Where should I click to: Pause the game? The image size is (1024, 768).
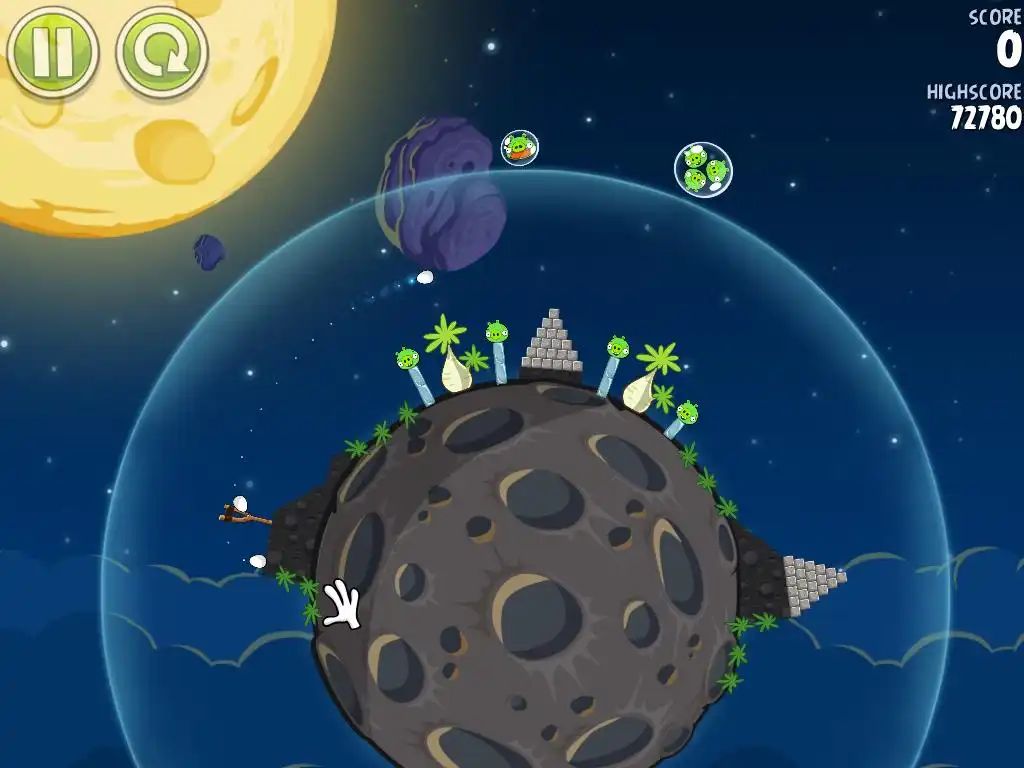coord(52,51)
